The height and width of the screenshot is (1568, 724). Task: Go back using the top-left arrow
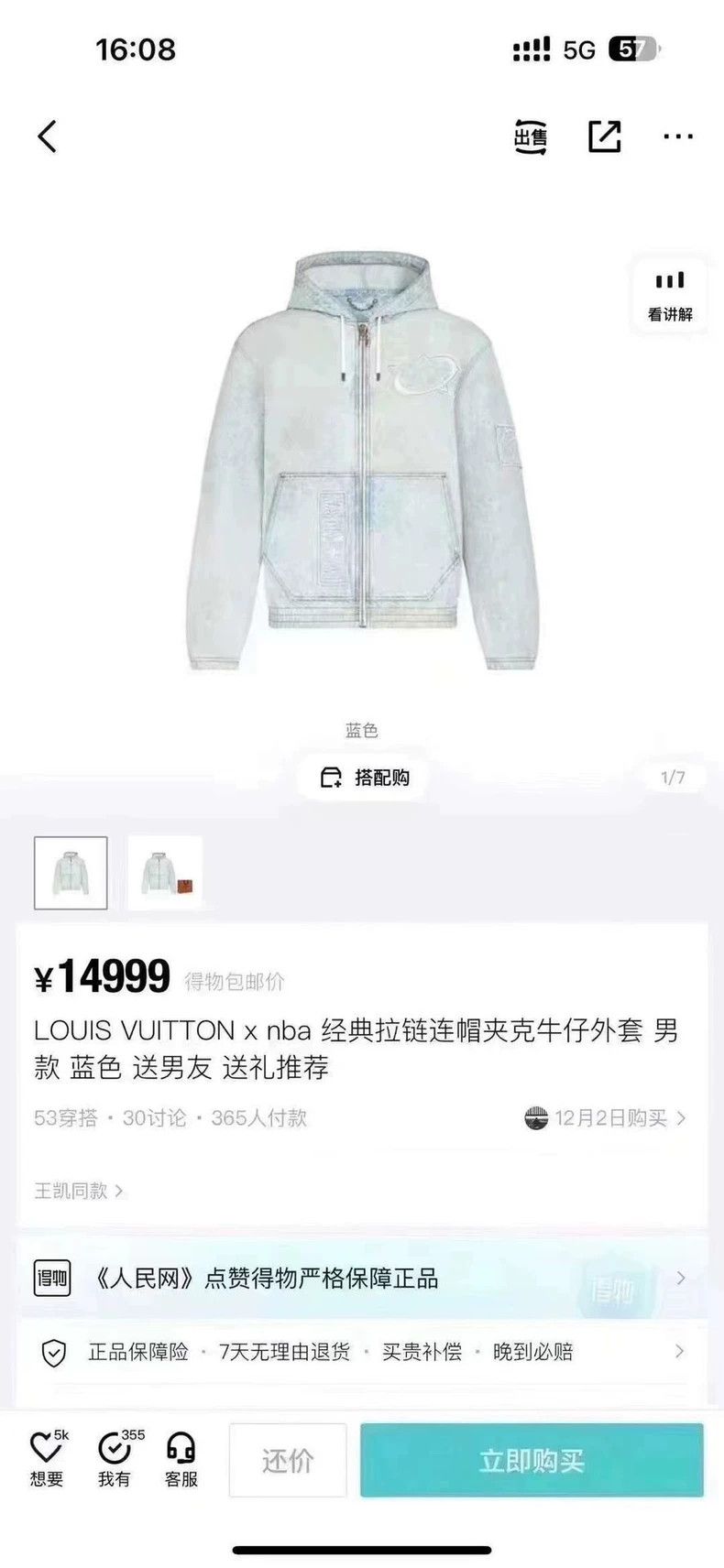(x=48, y=136)
